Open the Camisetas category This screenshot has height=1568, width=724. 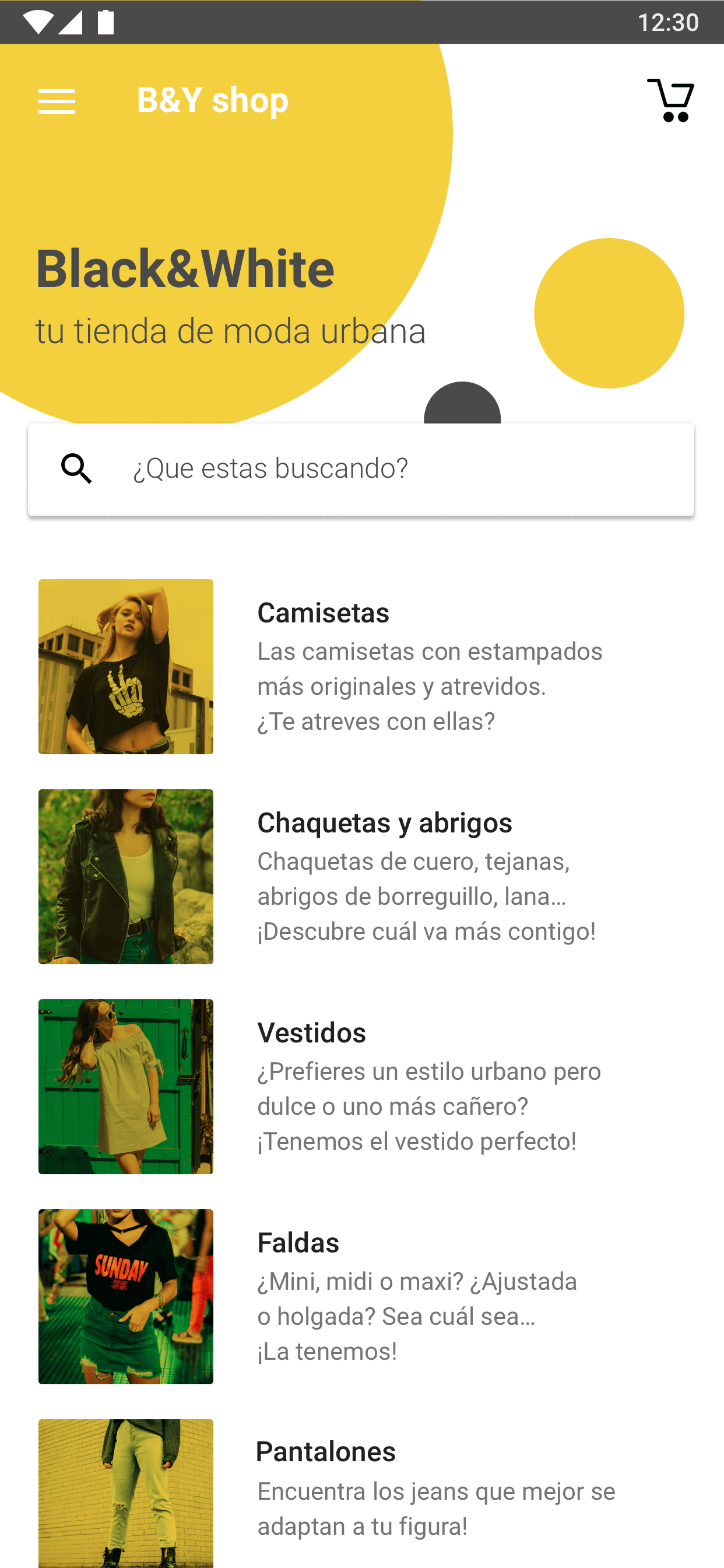323,612
